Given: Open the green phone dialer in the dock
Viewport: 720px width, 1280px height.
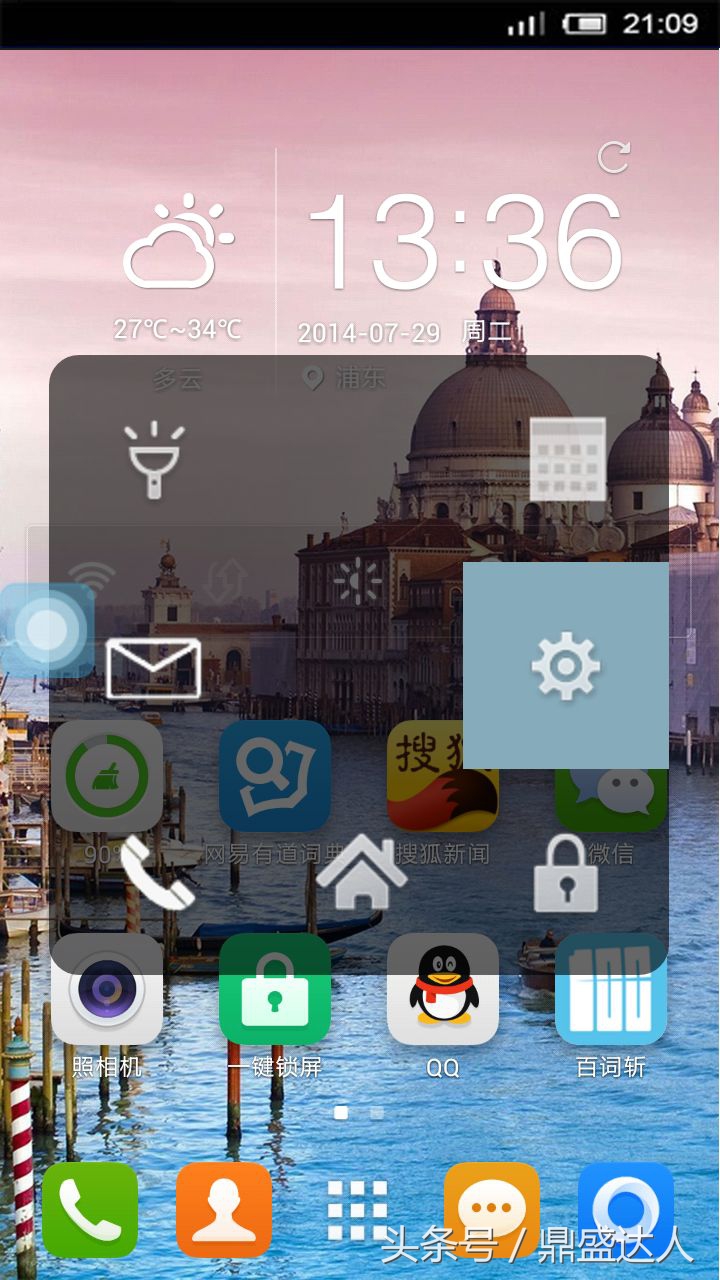Looking at the screenshot, I should [90, 1210].
